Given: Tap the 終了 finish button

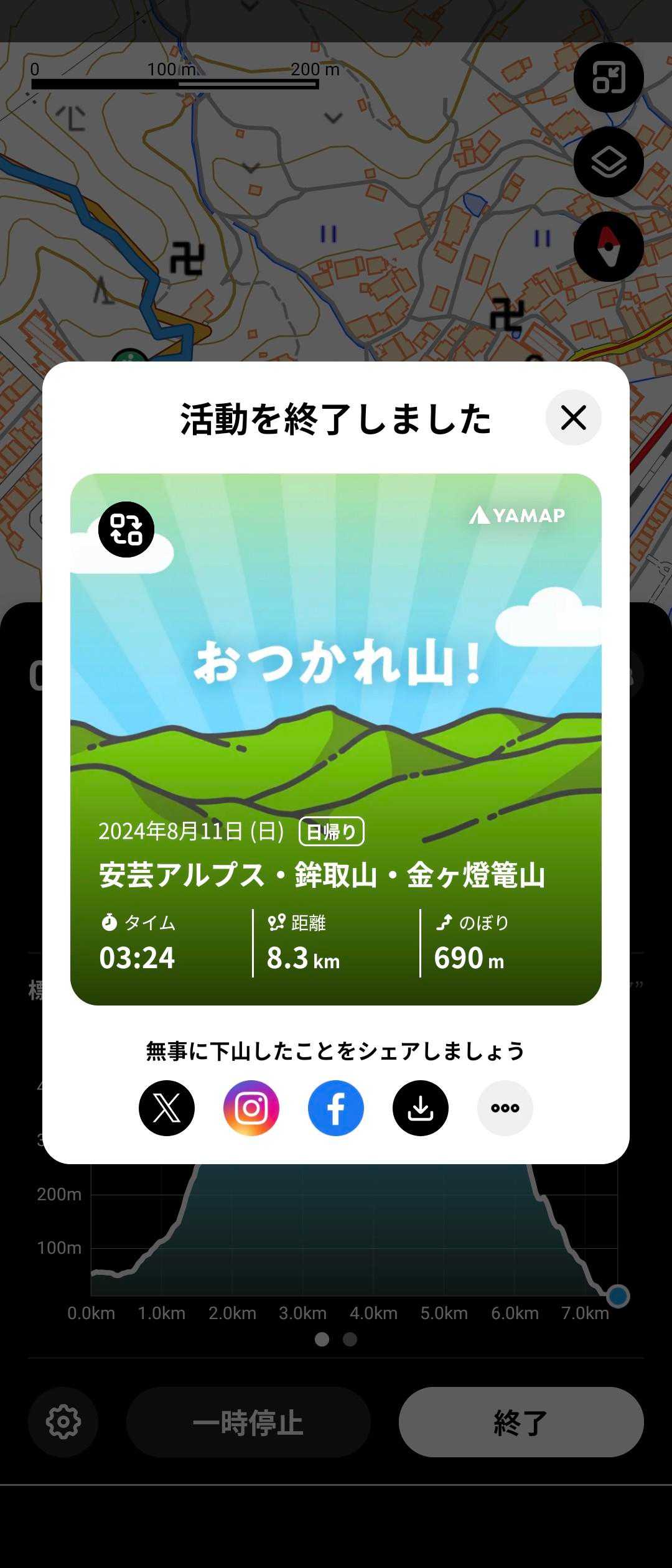Looking at the screenshot, I should 521,1422.
